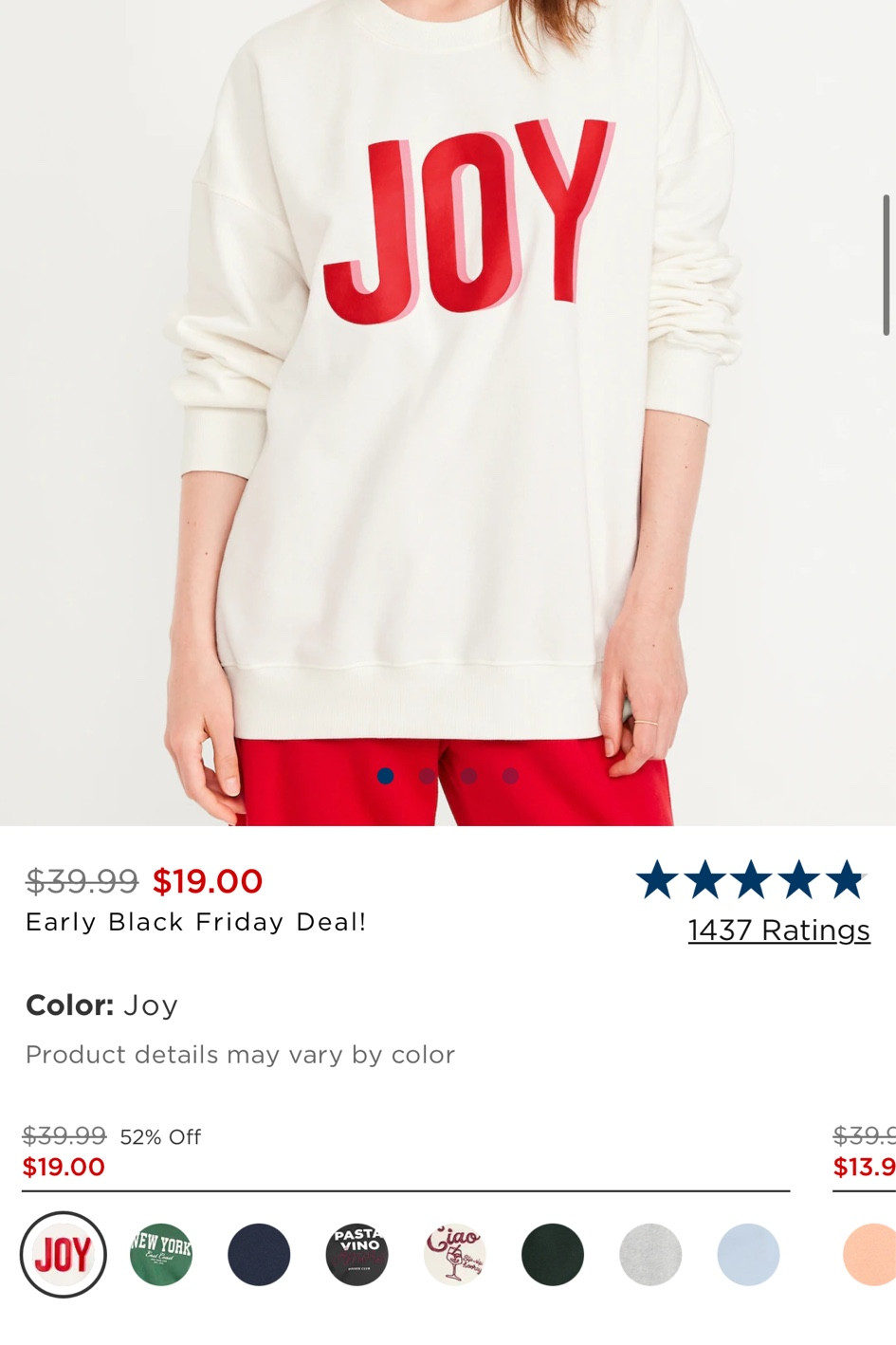Choose the light blue color swatch

pos(748,1254)
